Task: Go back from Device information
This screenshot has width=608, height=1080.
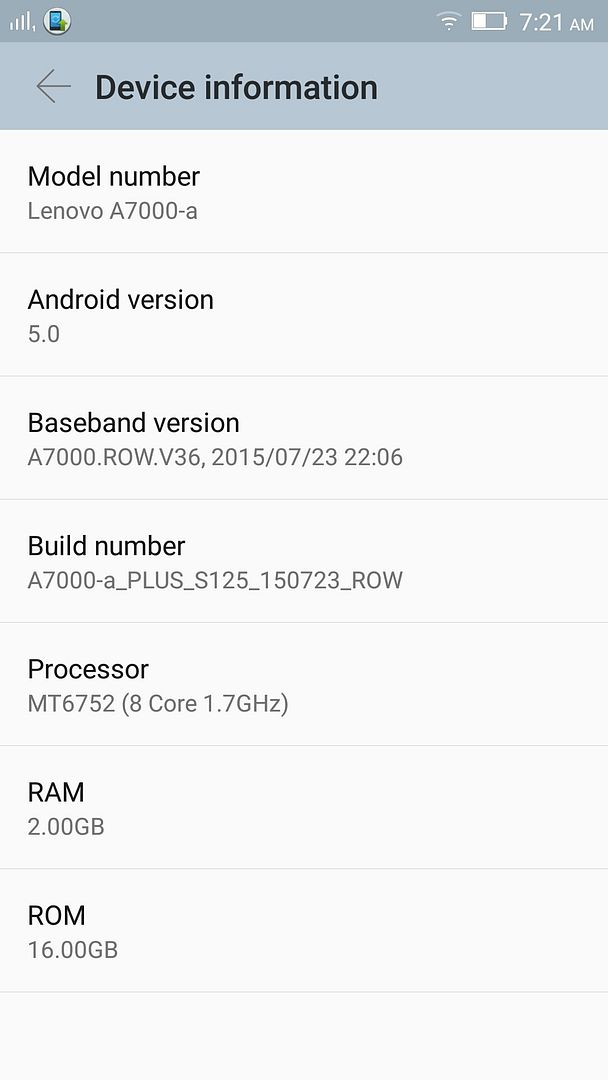Action: (53, 87)
